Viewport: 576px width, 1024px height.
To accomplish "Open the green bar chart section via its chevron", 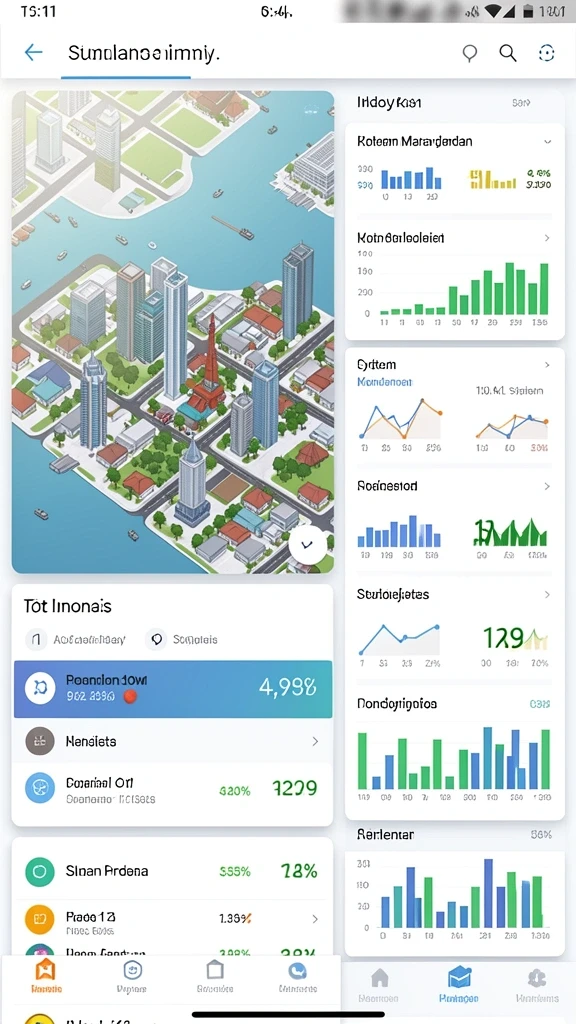I will pos(547,238).
